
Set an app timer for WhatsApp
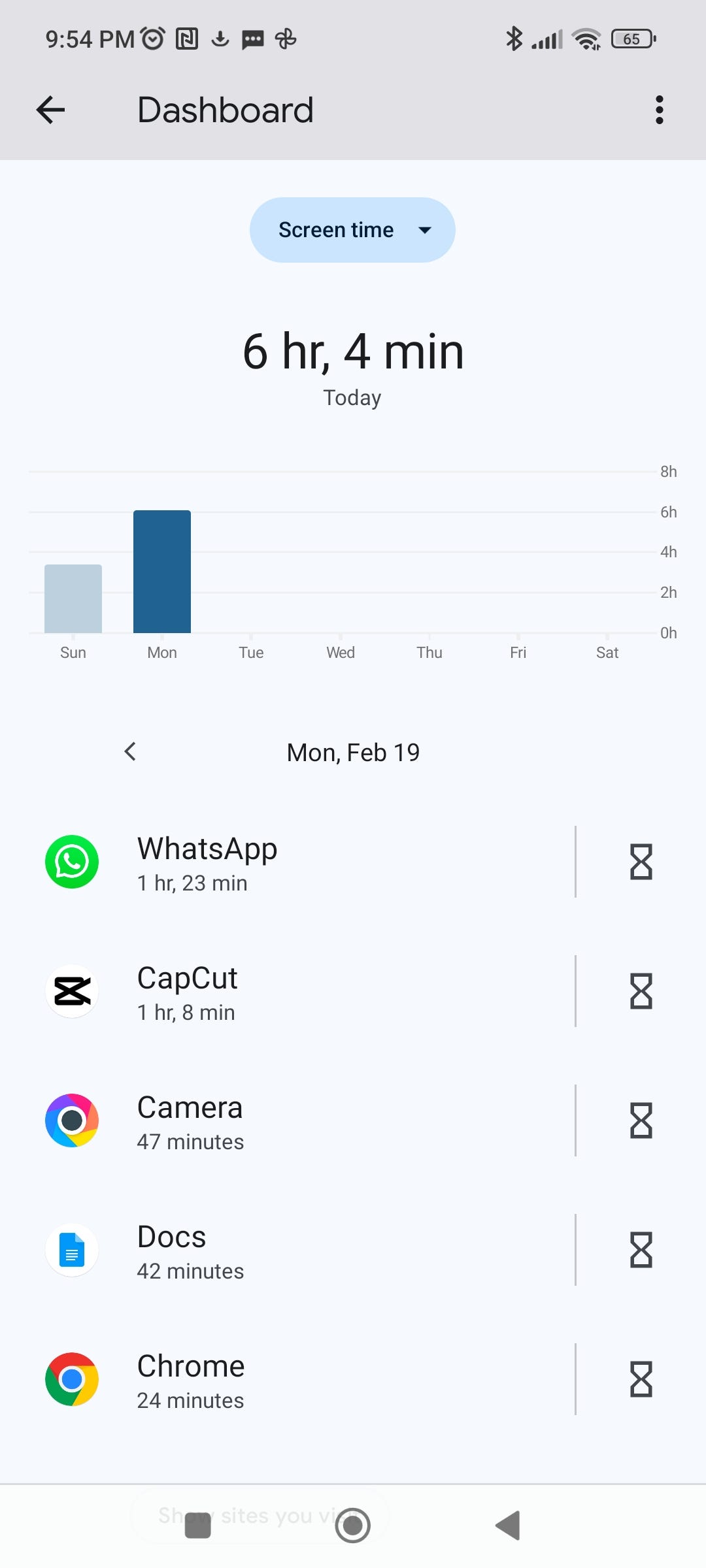click(x=641, y=862)
